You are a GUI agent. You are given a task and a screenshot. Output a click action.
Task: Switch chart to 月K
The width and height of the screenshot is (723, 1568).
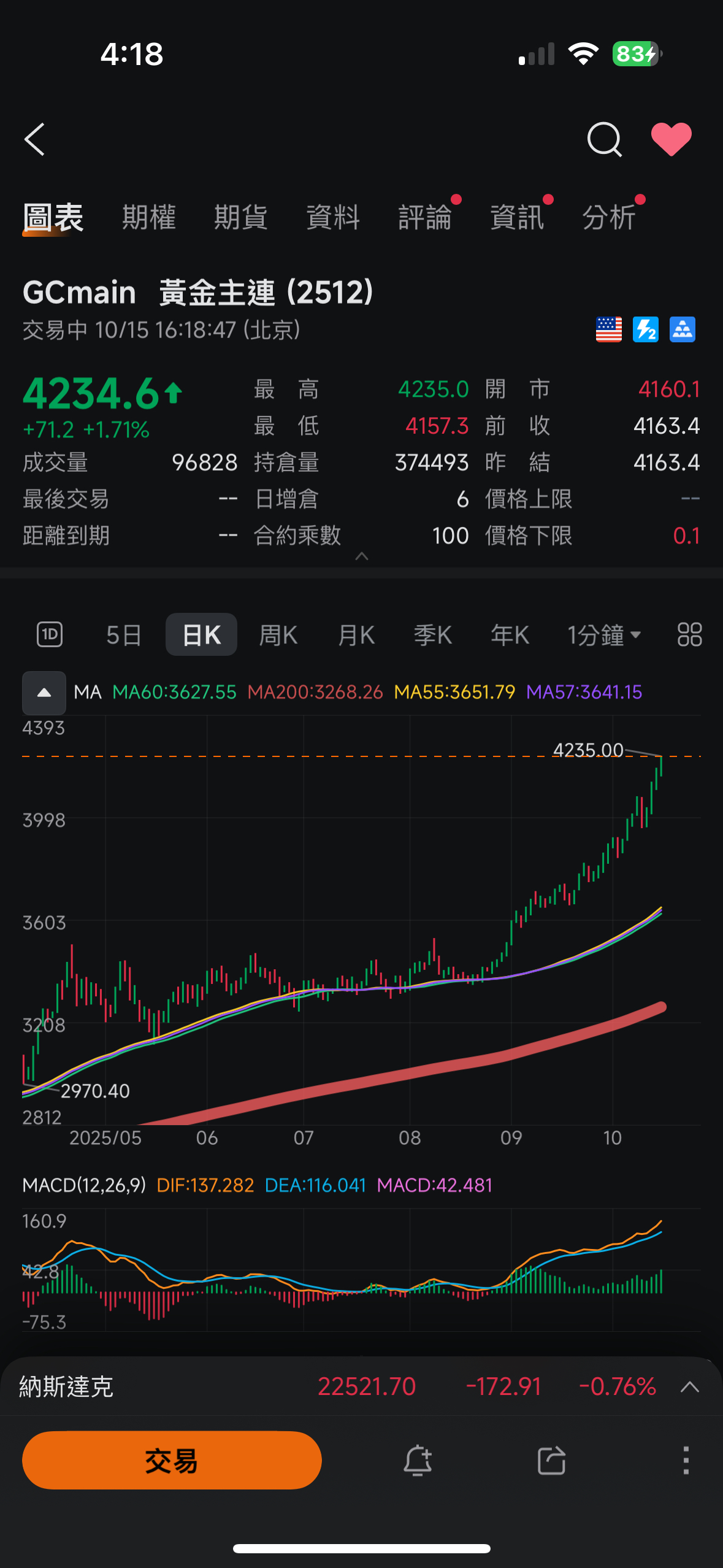pyautogui.click(x=356, y=635)
